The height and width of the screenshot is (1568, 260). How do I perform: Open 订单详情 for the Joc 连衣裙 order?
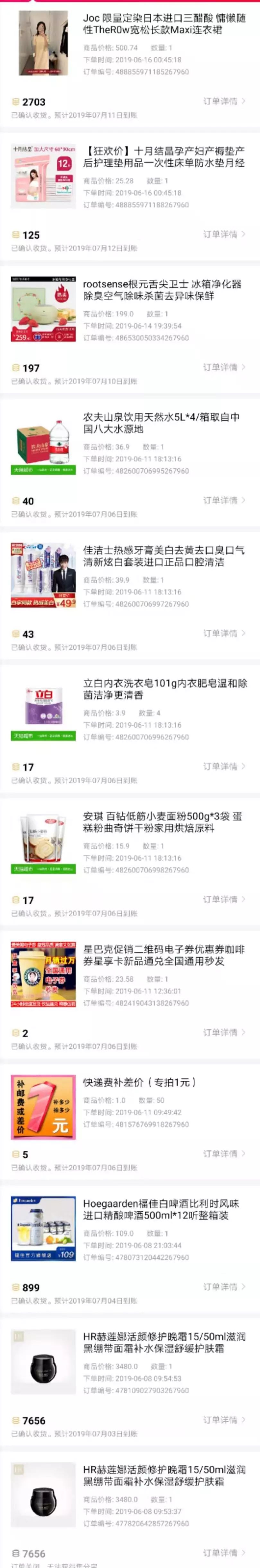223,102
